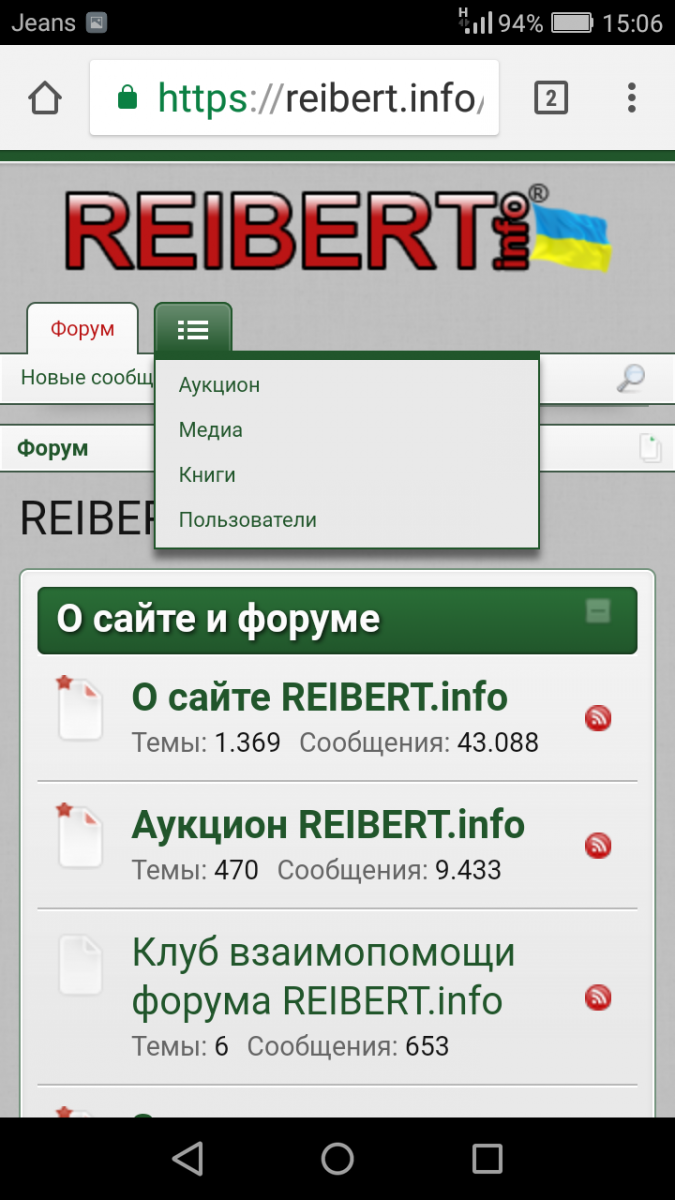Viewport: 675px width, 1200px height.
Task: Switch to the Форум tab
Action: click(82, 329)
